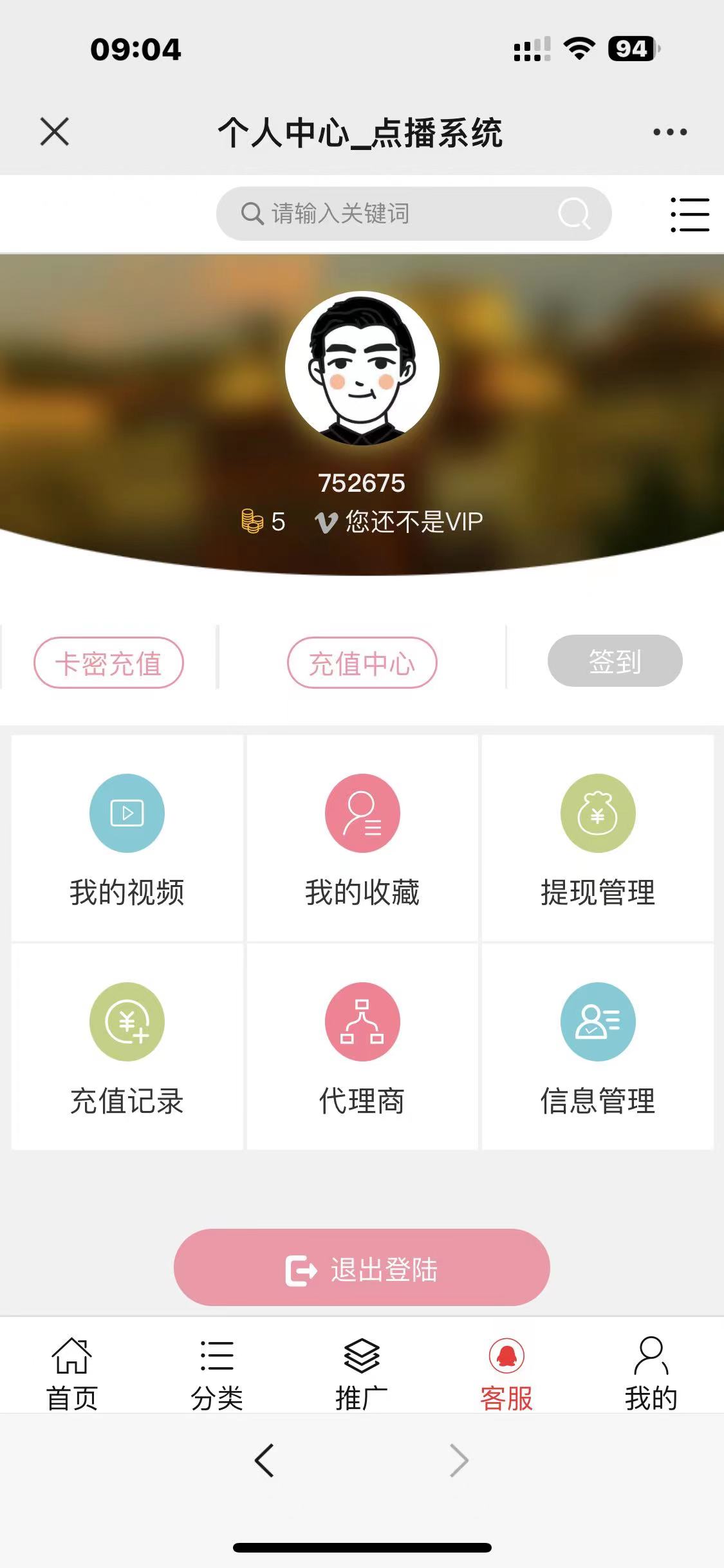Open 信息管理 profile information
The width and height of the screenshot is (724, 1568).
598,1047
